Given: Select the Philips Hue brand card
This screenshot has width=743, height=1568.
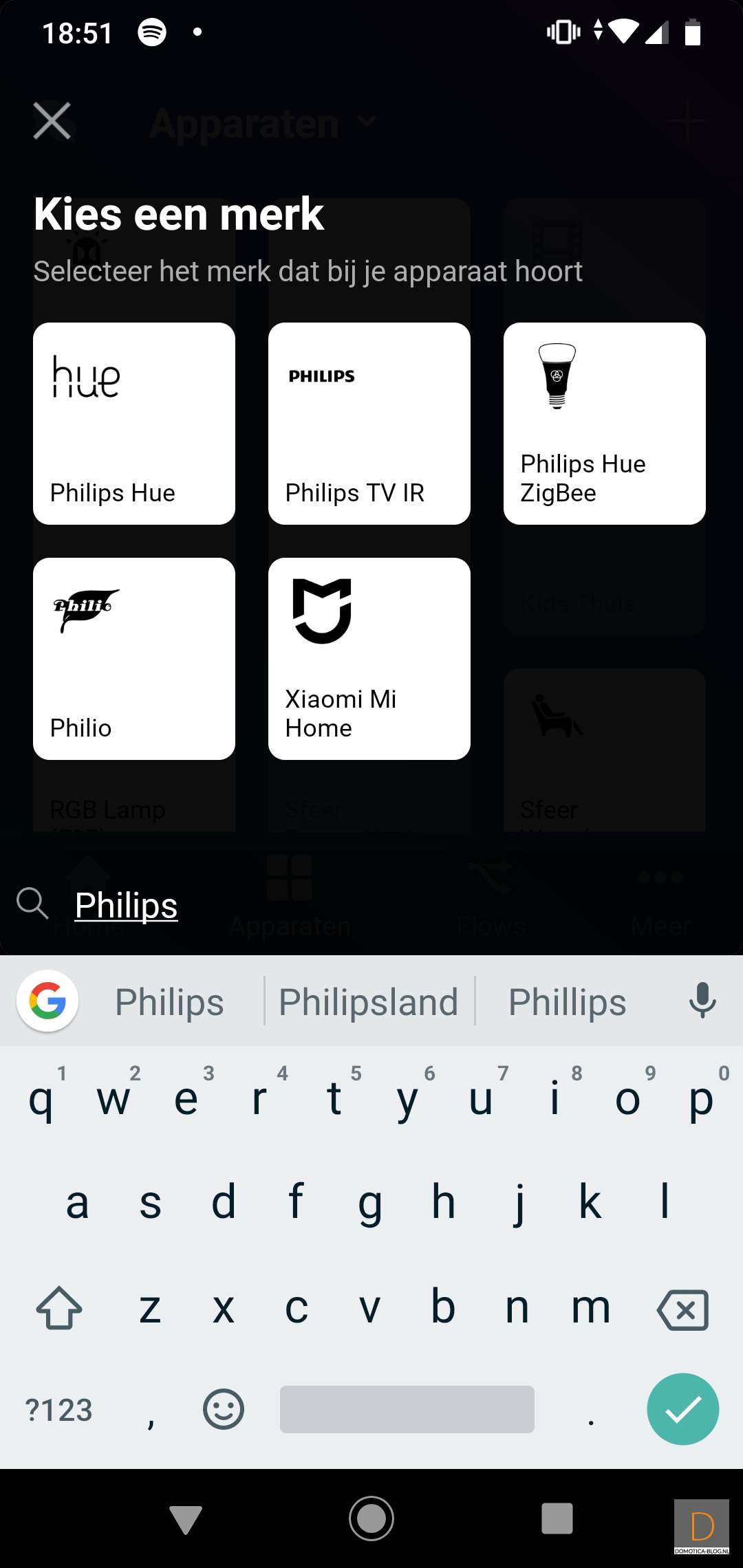Looking at the screenshot, I should pyautogui.click(x=134, y=424).
